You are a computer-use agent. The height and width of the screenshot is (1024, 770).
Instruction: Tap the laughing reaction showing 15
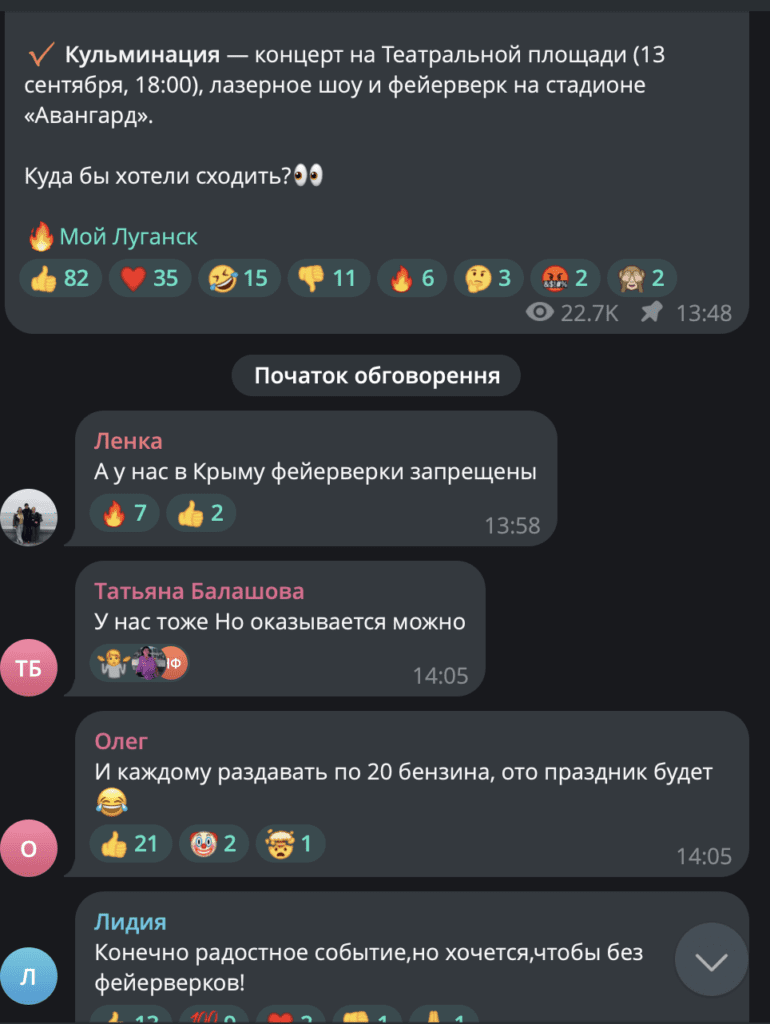[x=239, y=278]
